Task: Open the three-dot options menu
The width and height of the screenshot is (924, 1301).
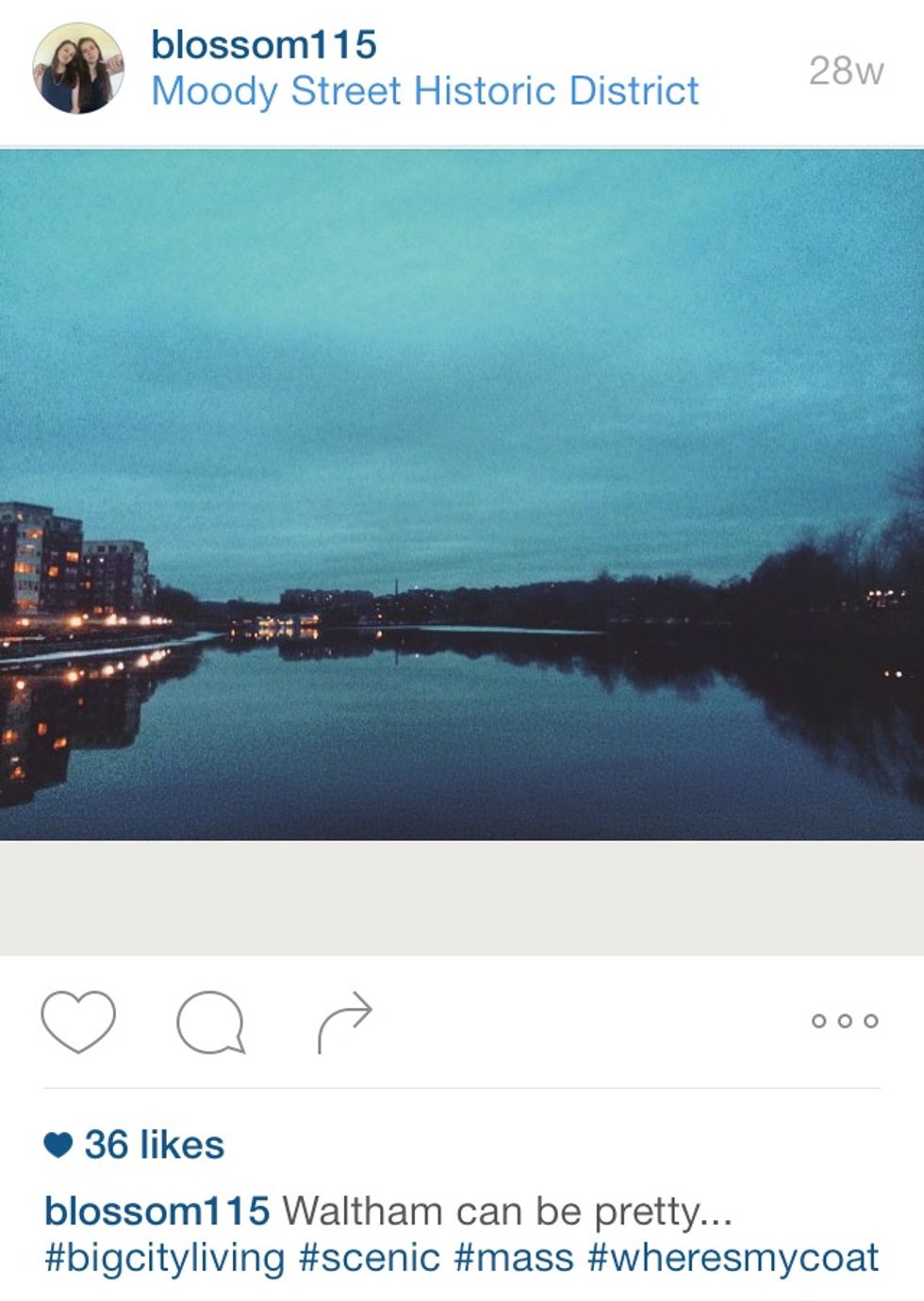Action: (845, 1021)
